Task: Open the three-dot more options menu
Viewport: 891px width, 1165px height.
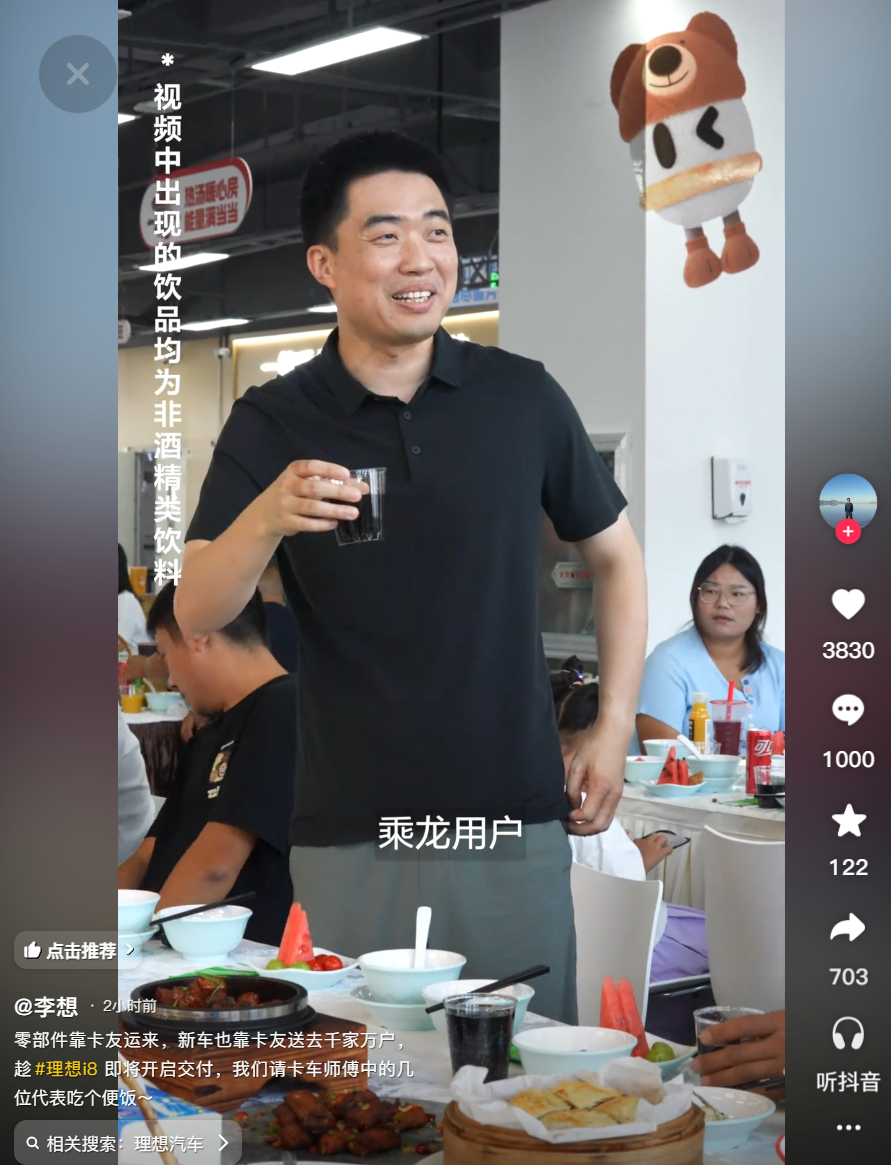Action: click(848, 1127)
